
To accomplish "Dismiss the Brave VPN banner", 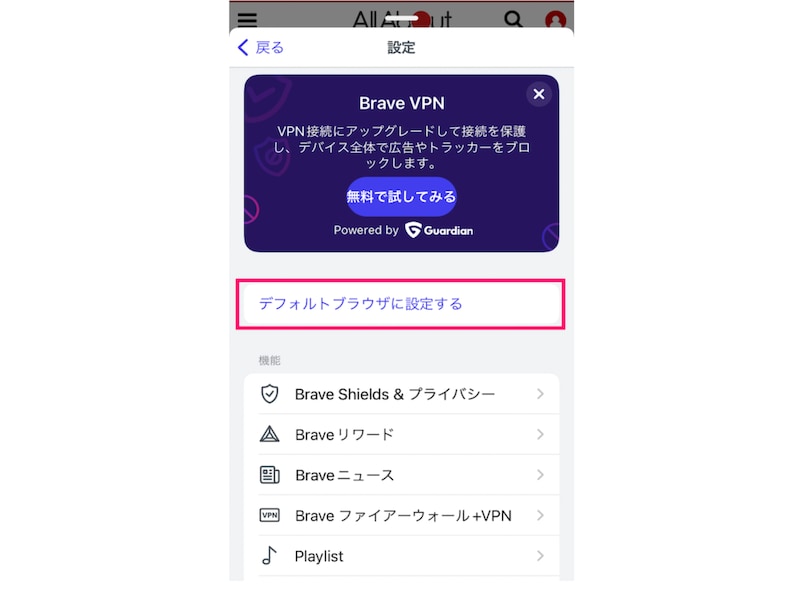I will [x=539, y=94].
